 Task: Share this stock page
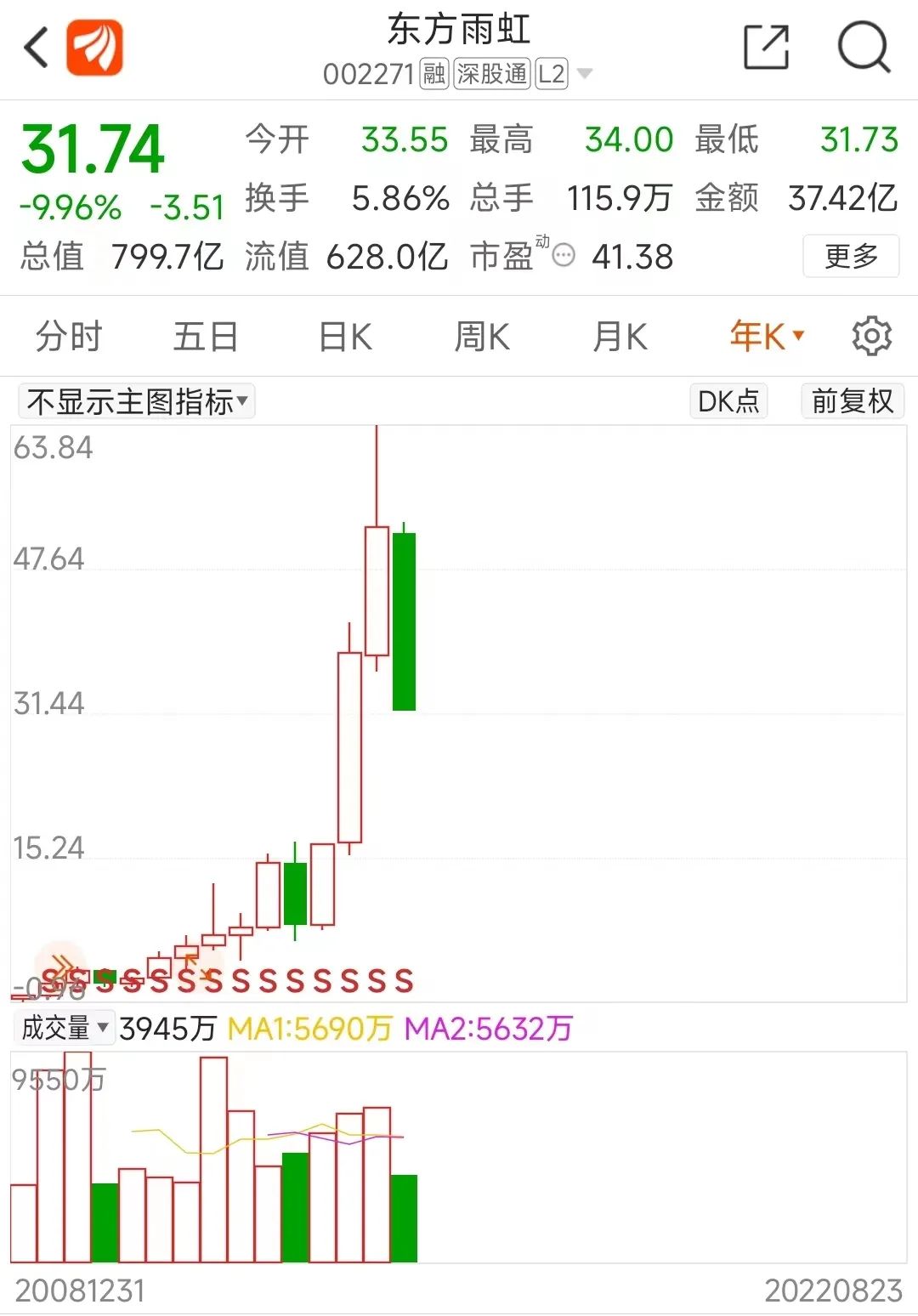pyautogui.click(x=766, y=48)
